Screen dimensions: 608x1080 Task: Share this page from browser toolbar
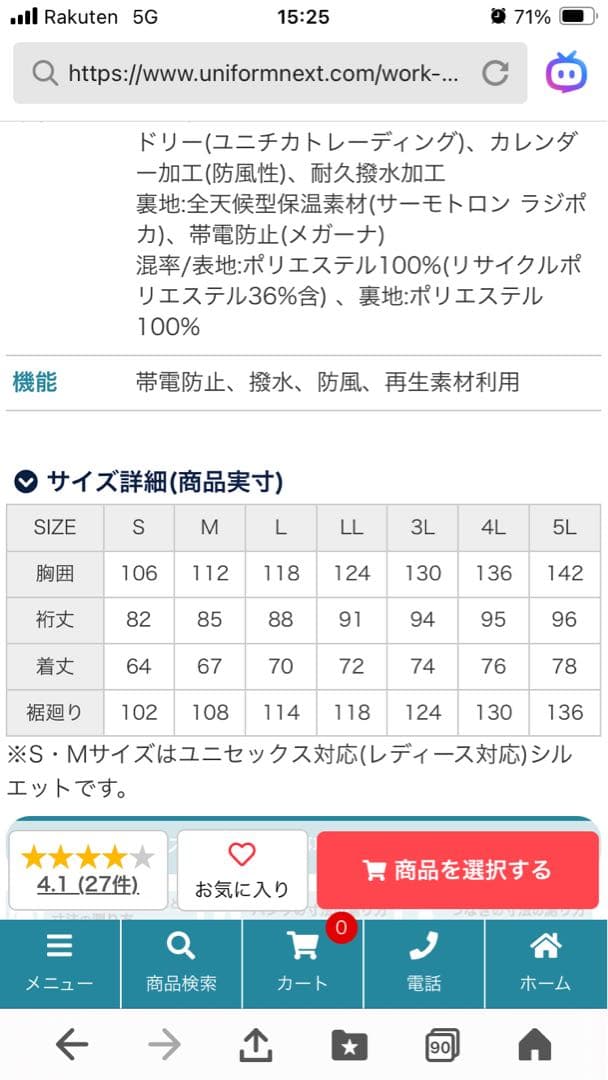(257, 1045)
